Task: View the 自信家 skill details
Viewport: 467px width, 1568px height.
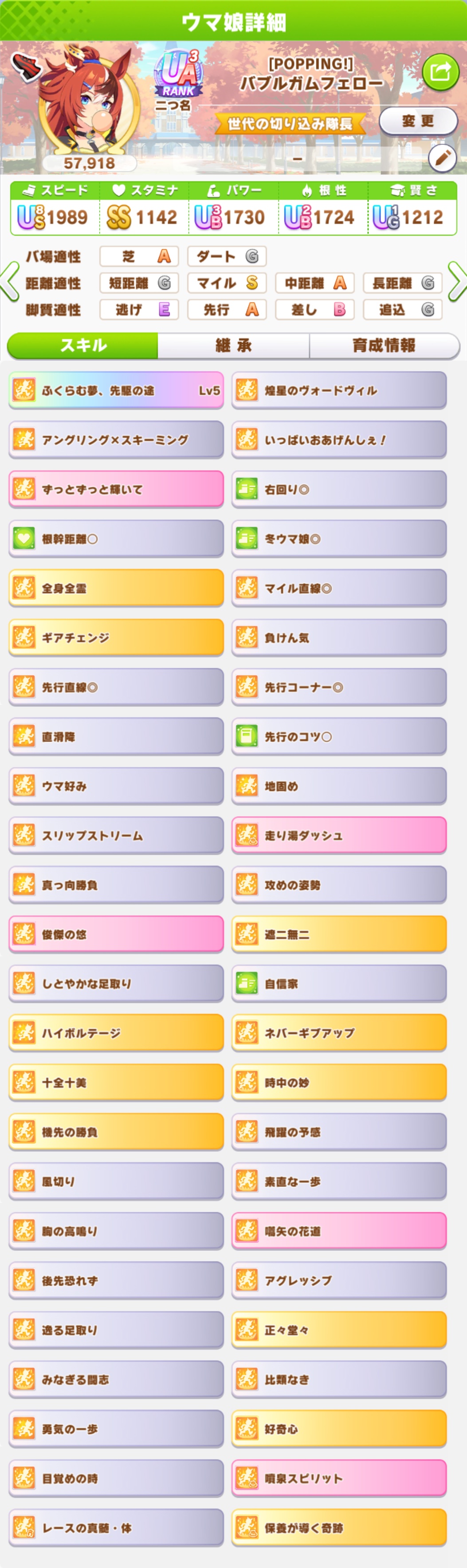Action: [x=338, y=984]
